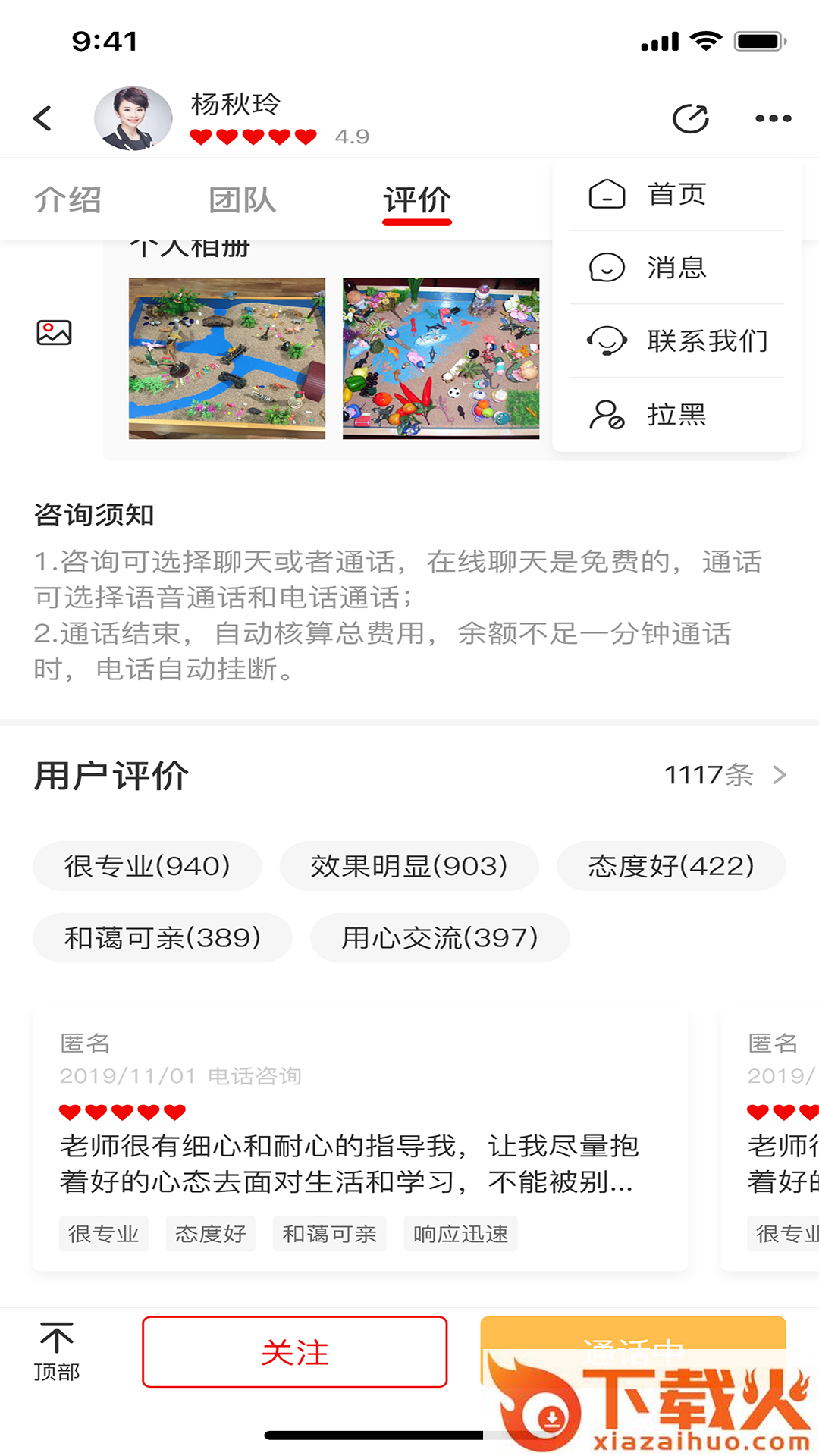Filter reviews by 和蔼可亲(389)
819x1456 pixels.
point(162,938)
